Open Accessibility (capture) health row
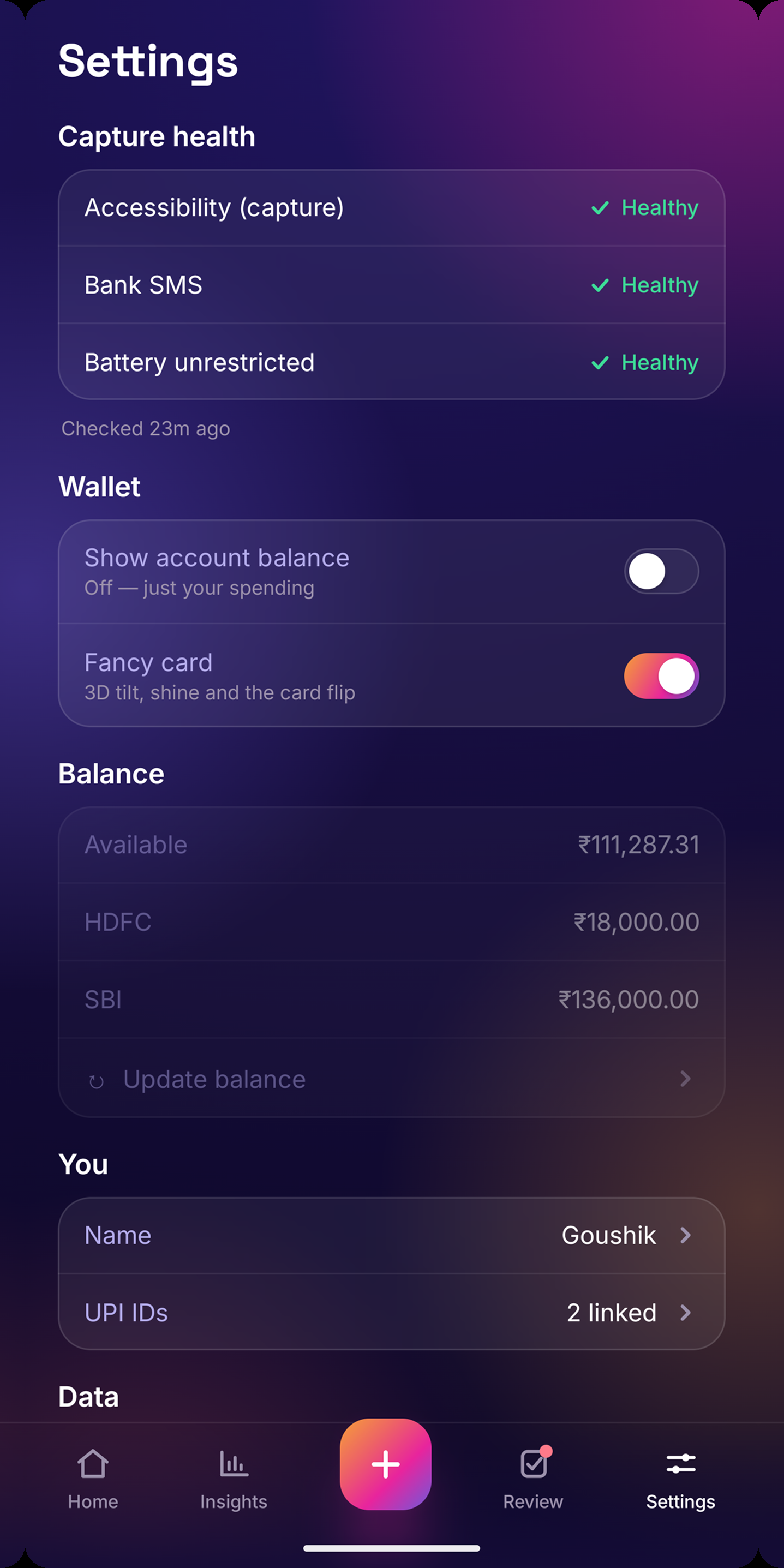This screenshot has width=784, height=1568. (391, 207)
